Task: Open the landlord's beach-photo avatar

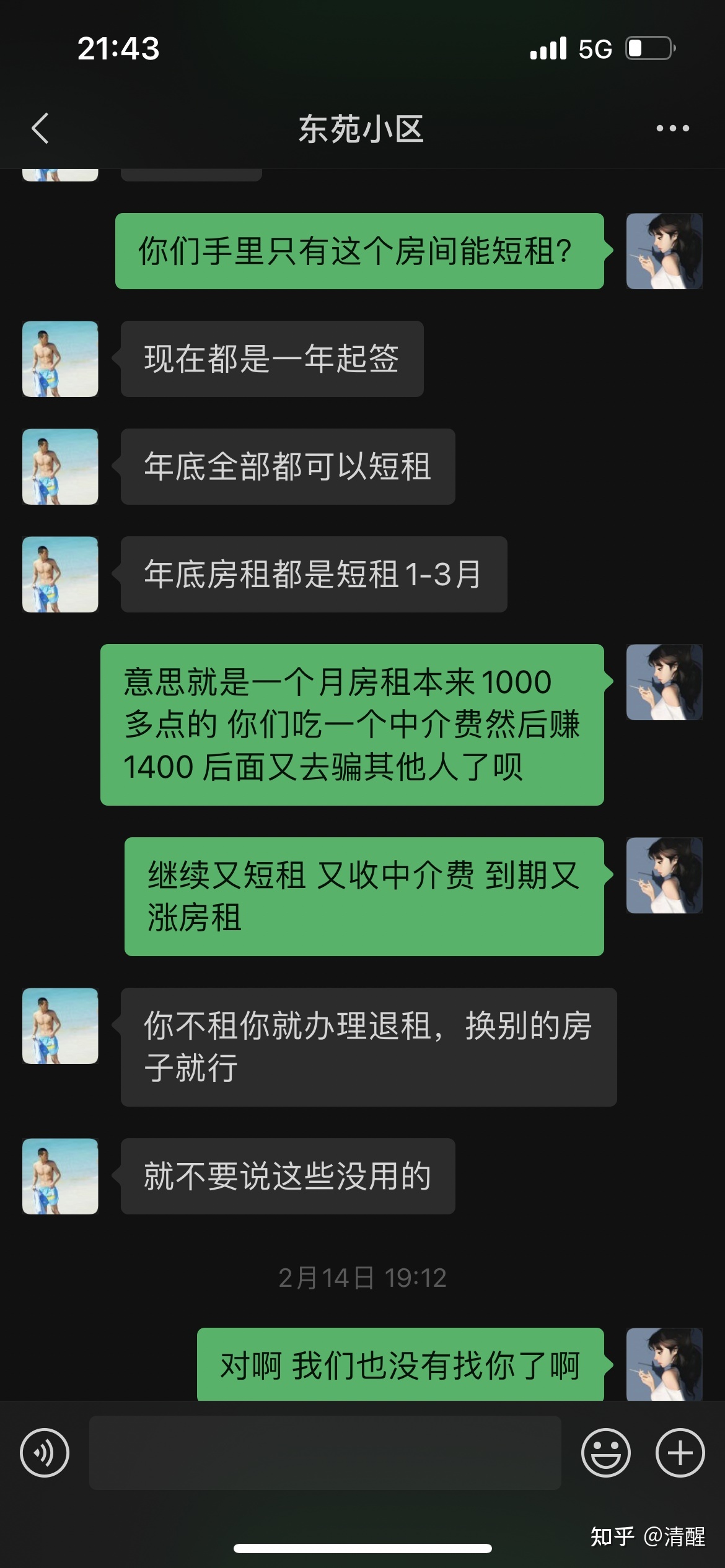Action: [x=59, y=359]
